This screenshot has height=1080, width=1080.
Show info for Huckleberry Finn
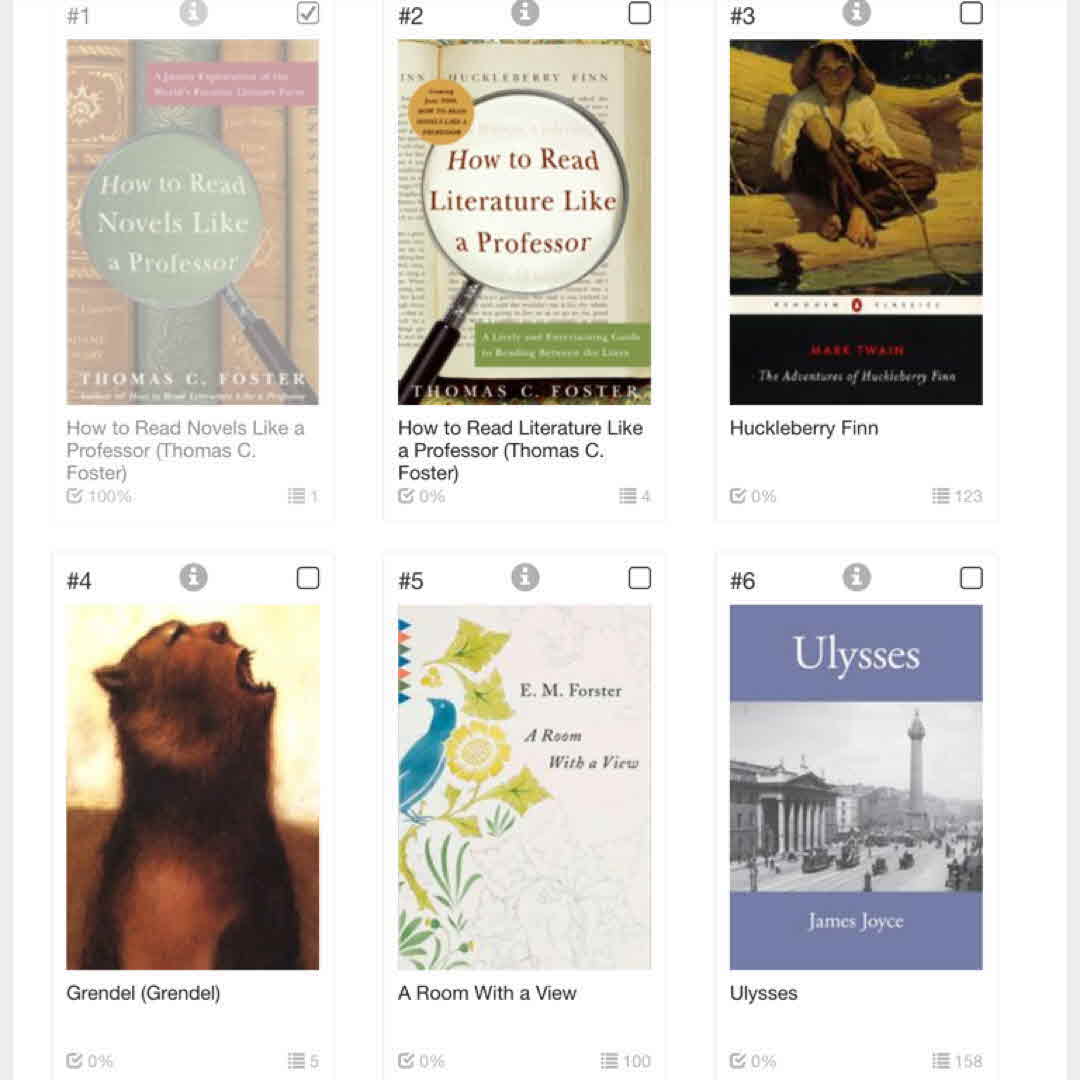tap(856, 12)
